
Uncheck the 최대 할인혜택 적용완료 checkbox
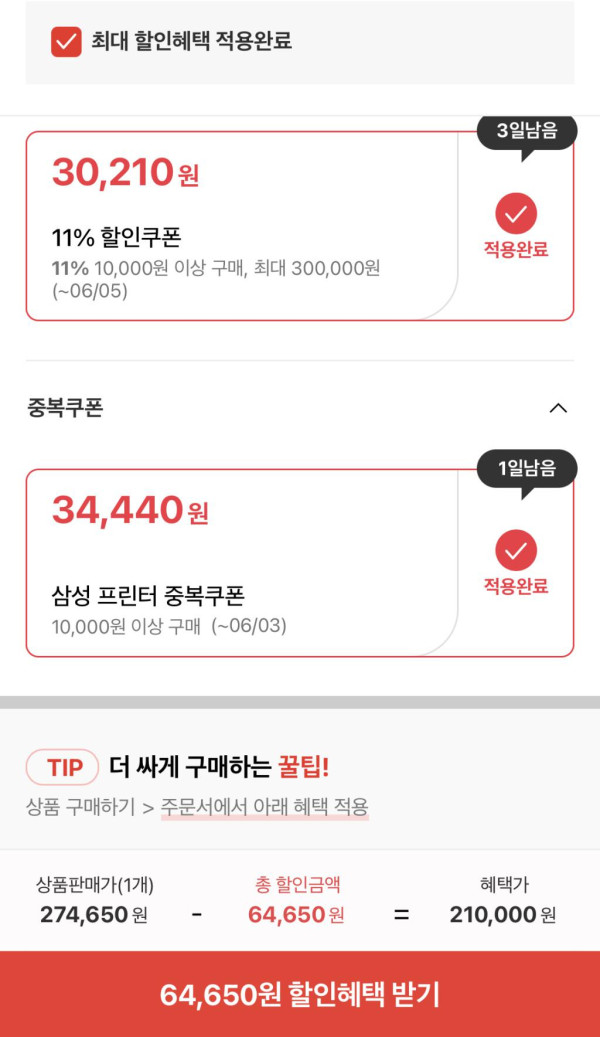[x=66, y=42]
